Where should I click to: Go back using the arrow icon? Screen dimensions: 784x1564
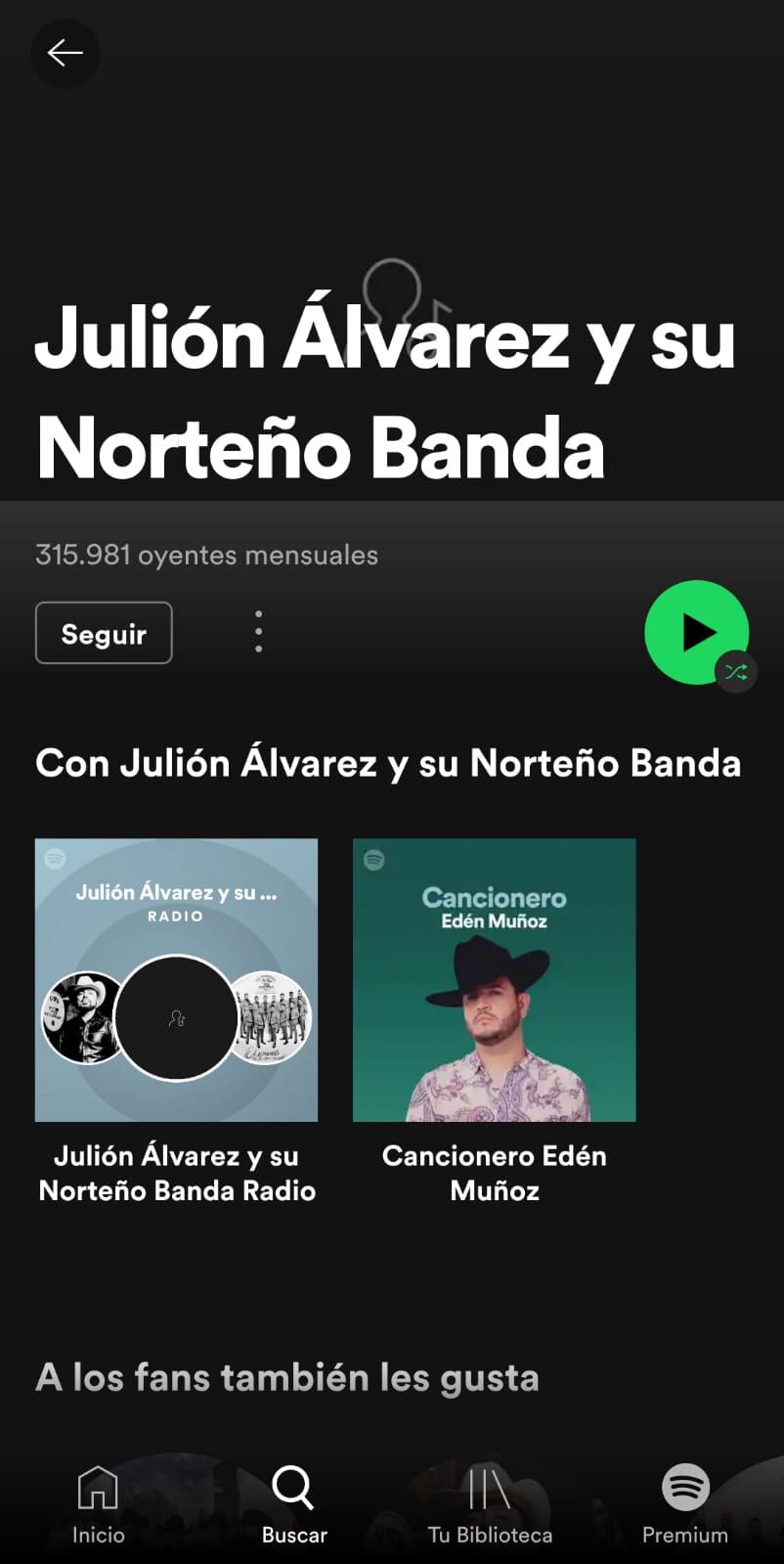65,53
